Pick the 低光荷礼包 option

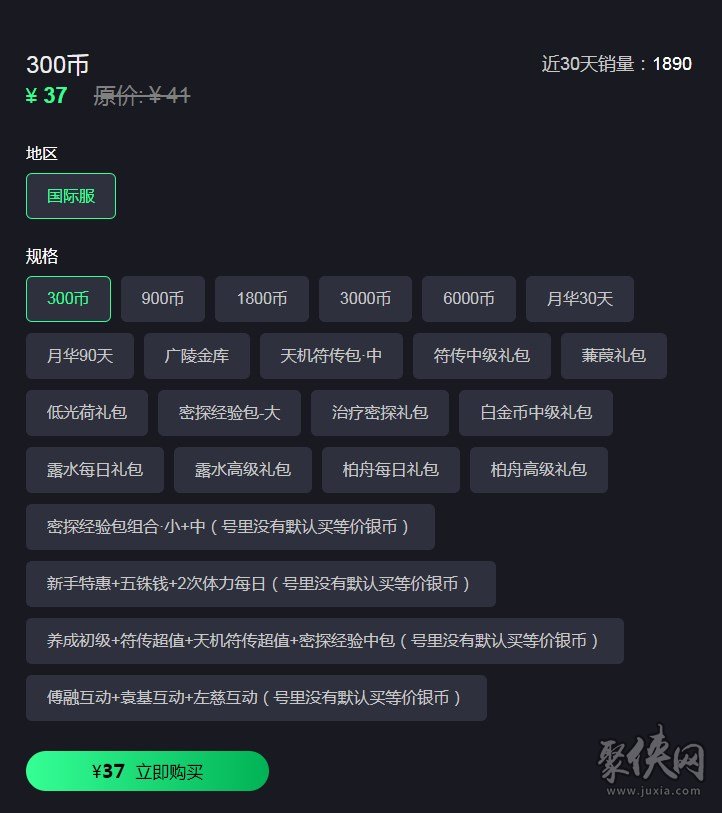(x=87, y=413)
